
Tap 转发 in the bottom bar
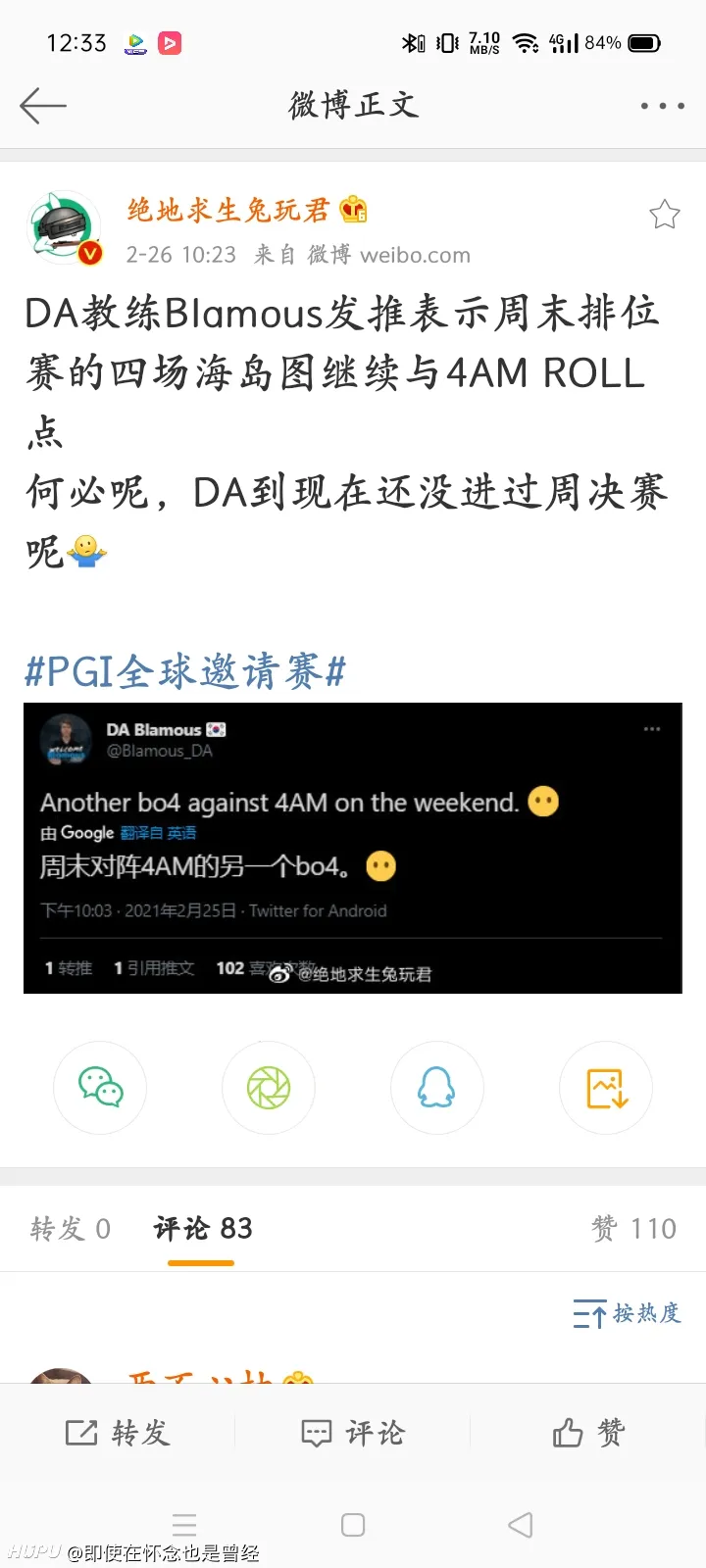(x=118, y=1433)
